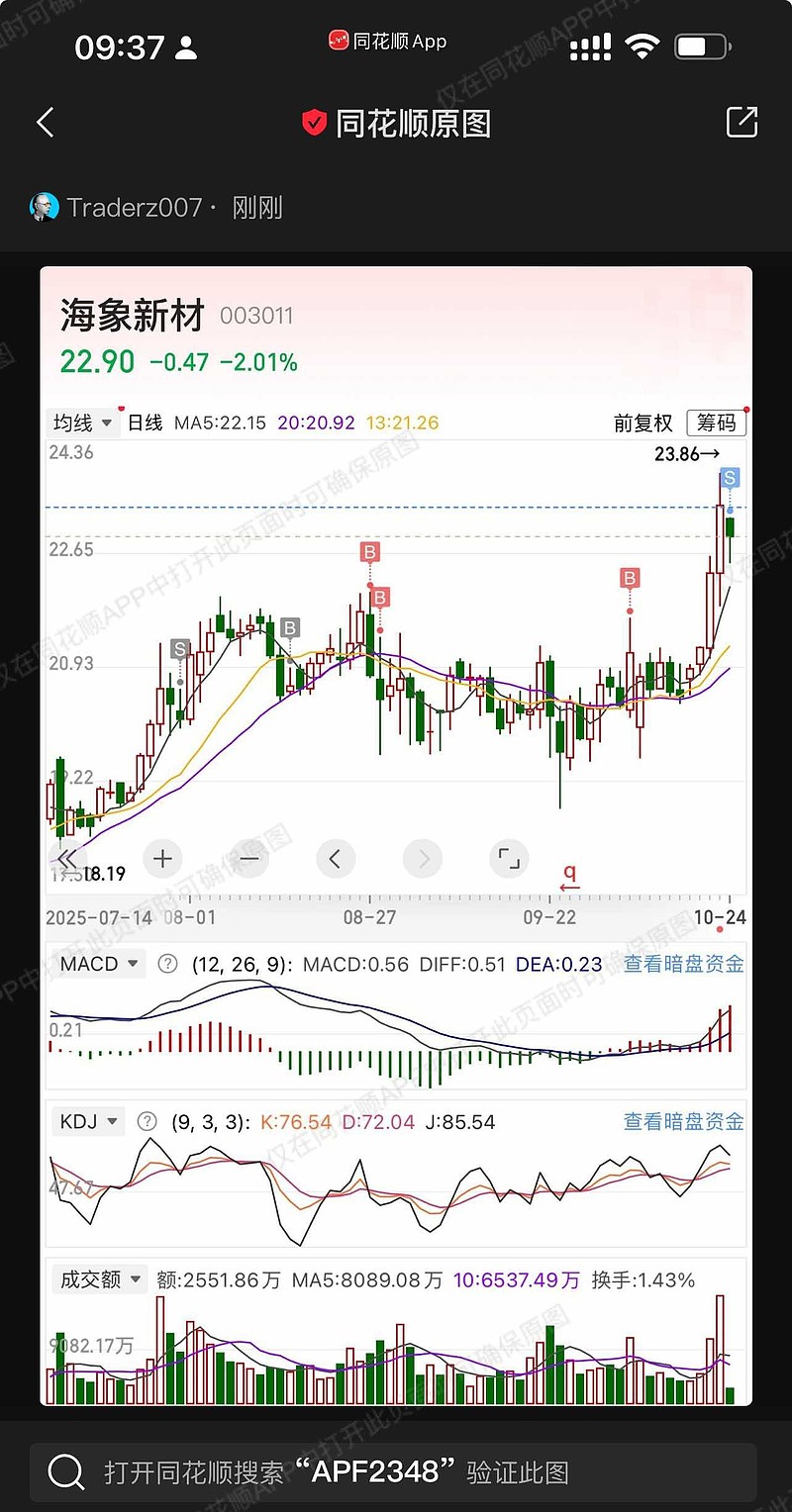This screenshot has width=792, height=1512.
Task: Enable the 筹码 chip distribution overlay
Action: (x=716, y=423)
